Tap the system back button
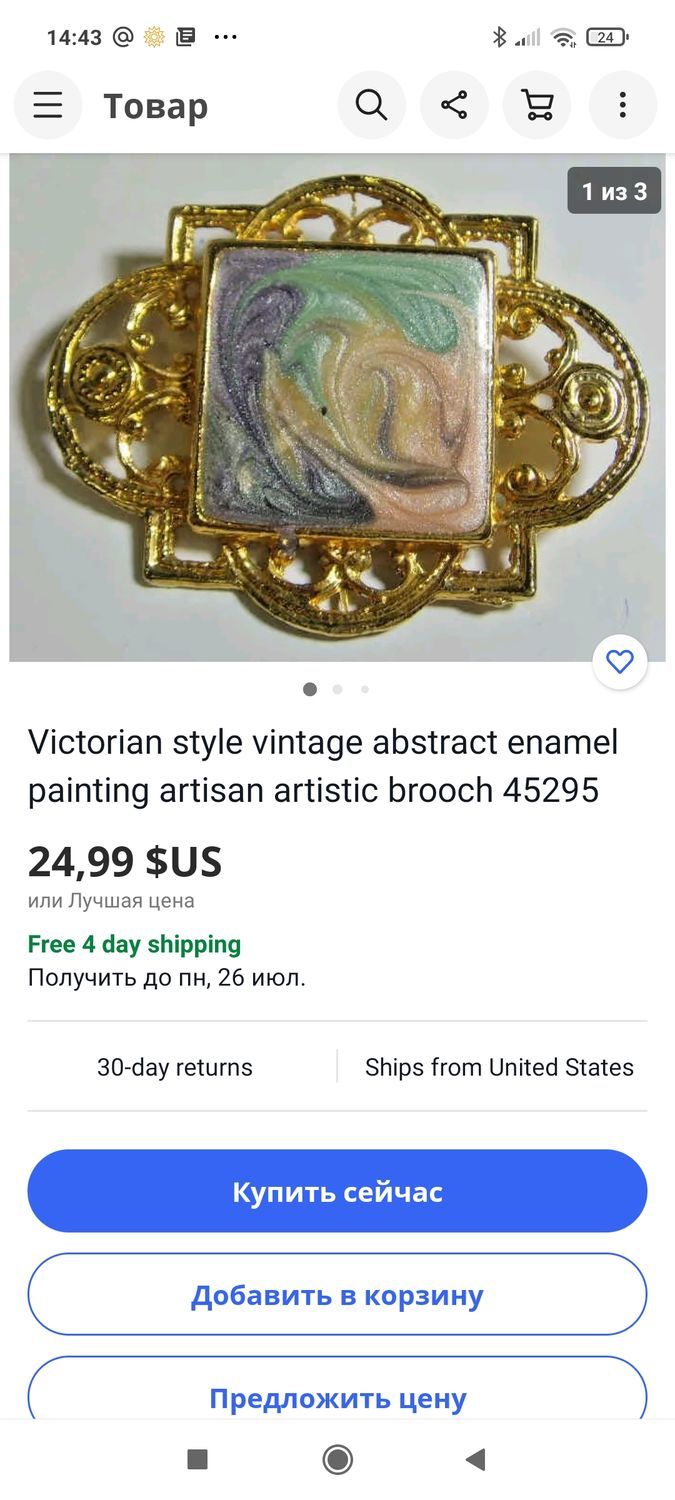The width and height of the screenshot is (675, 1500). (x=476, y=1460)
